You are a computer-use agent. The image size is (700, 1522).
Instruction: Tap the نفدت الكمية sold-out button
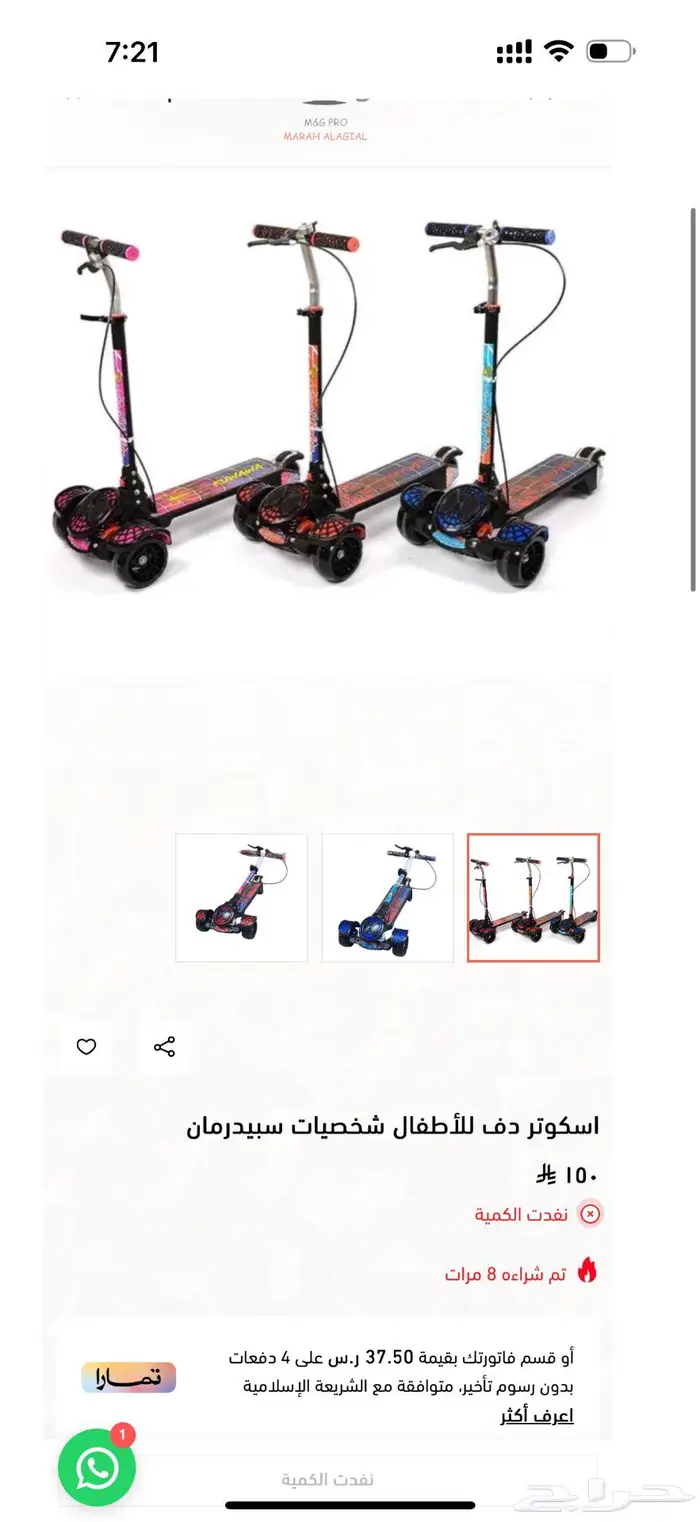click(328, 1479)
